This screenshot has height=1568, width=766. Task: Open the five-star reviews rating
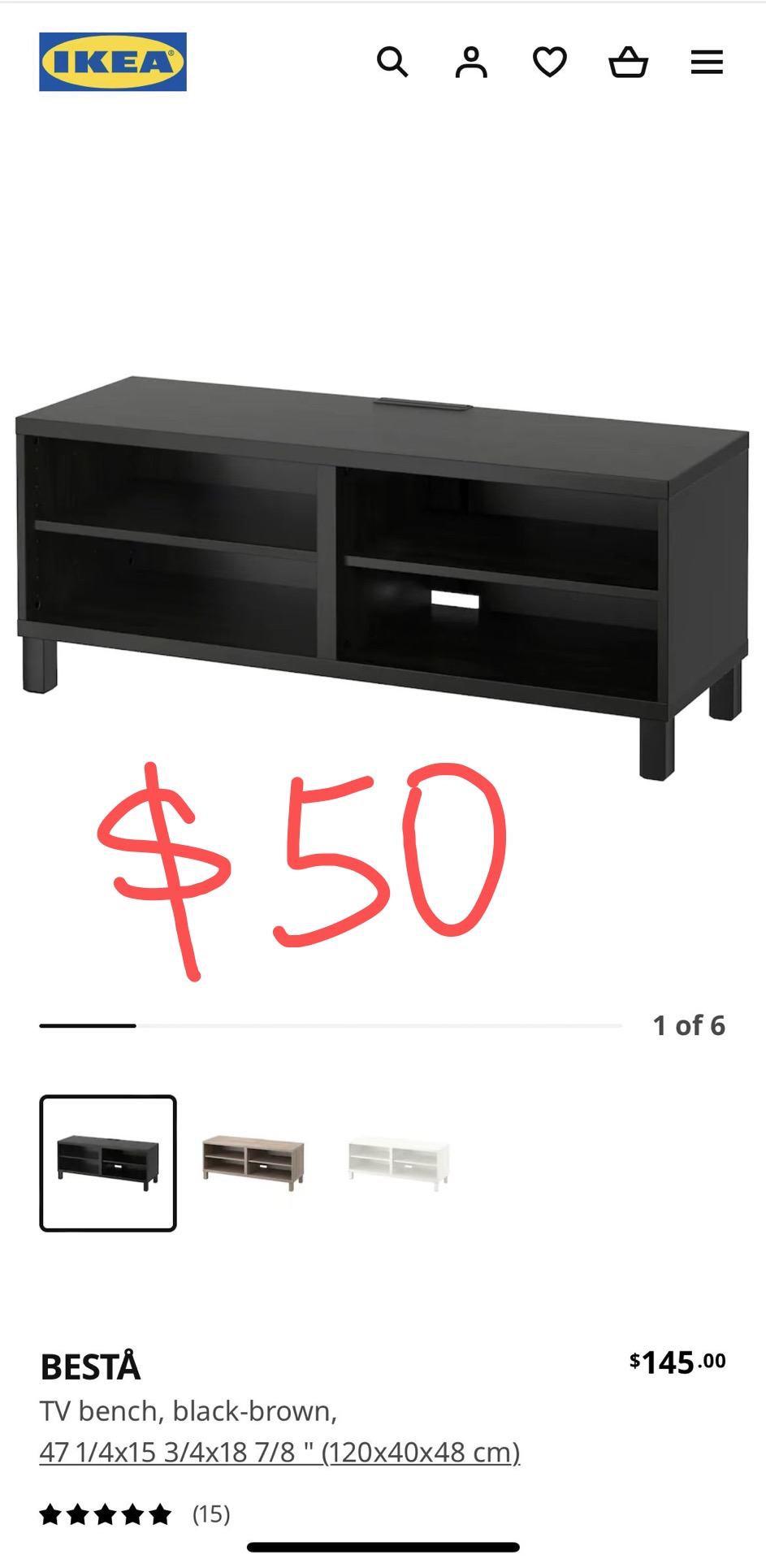(x=135, y=1514)
